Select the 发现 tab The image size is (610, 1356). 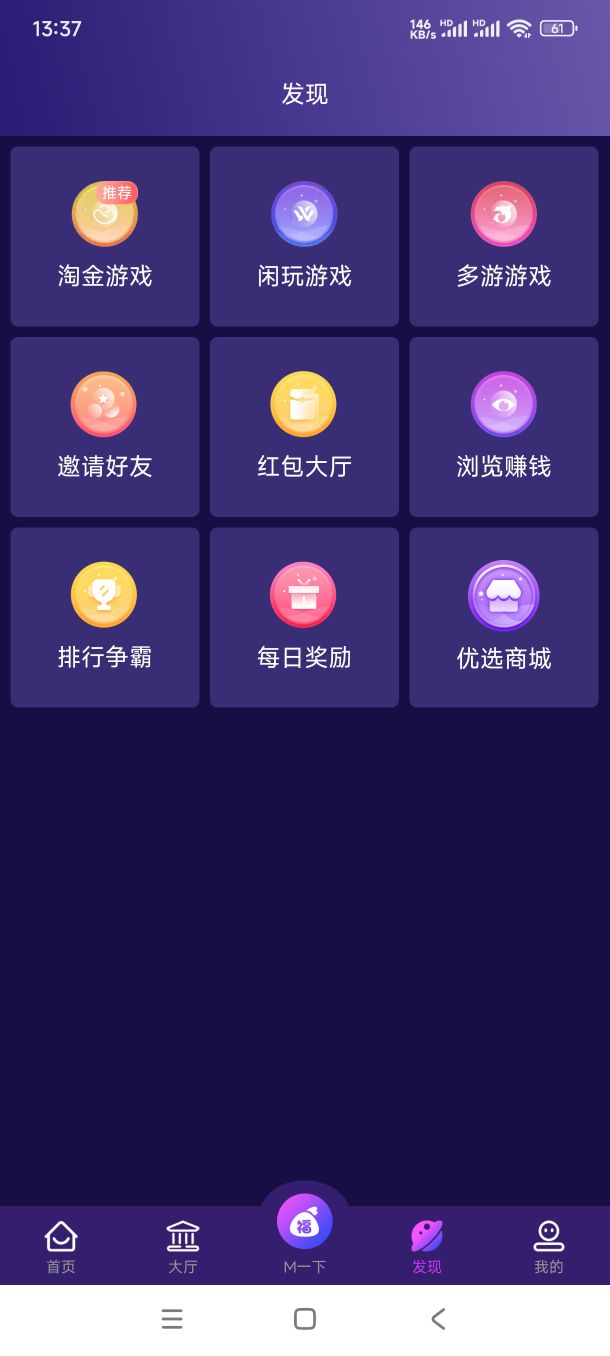pyautogui.click(x=427, y=1247)
